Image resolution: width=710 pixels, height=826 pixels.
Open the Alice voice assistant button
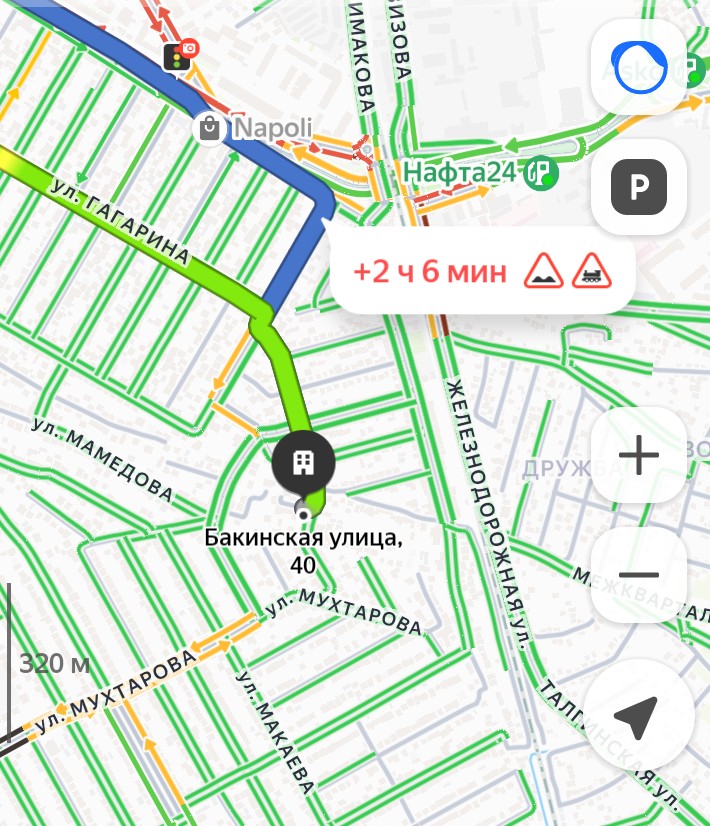coord(638,66)
